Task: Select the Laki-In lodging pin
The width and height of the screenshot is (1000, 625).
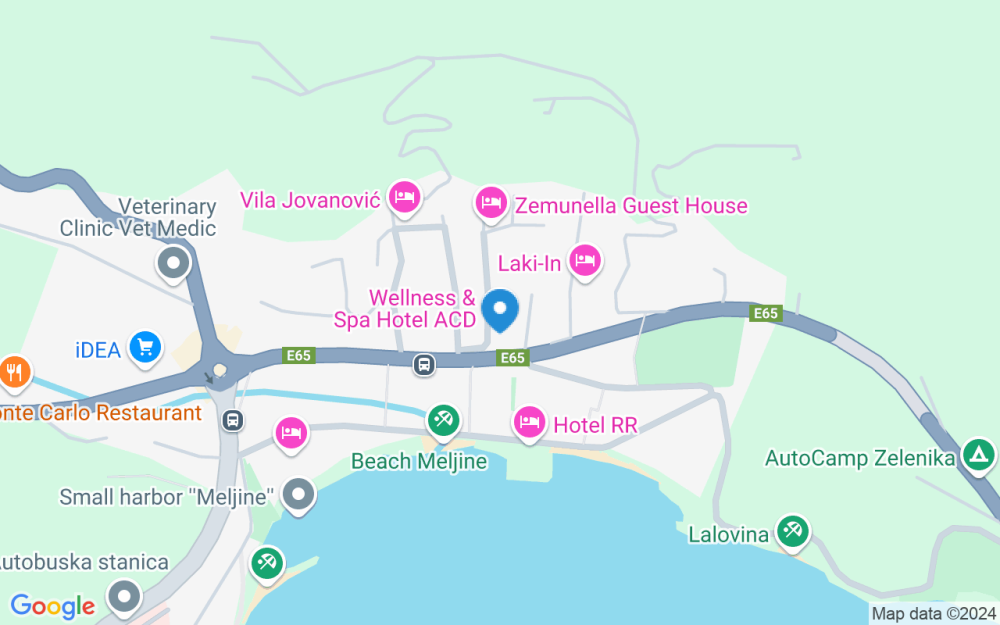Action: (585, 261)
